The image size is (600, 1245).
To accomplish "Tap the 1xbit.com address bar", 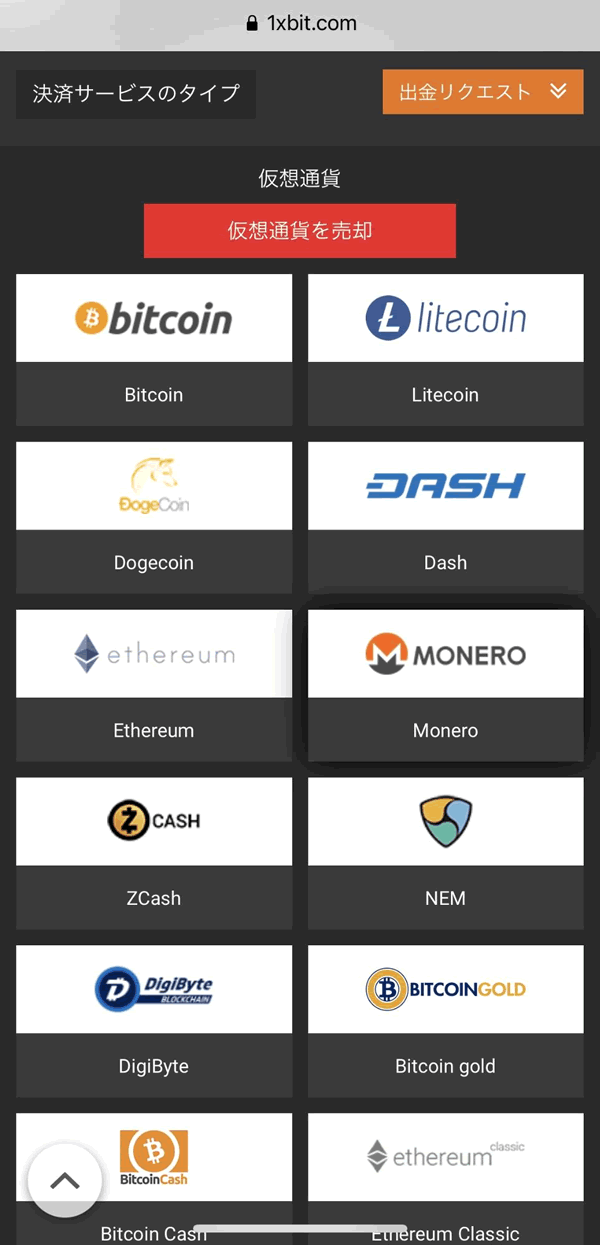I will pos(300,23).
